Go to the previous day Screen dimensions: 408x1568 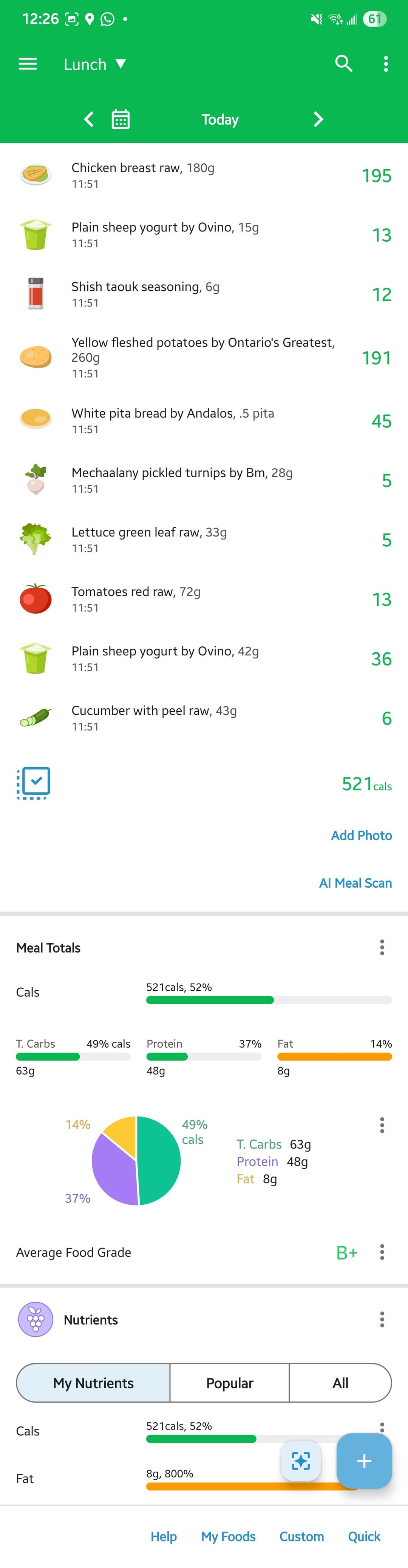(89, 119)
